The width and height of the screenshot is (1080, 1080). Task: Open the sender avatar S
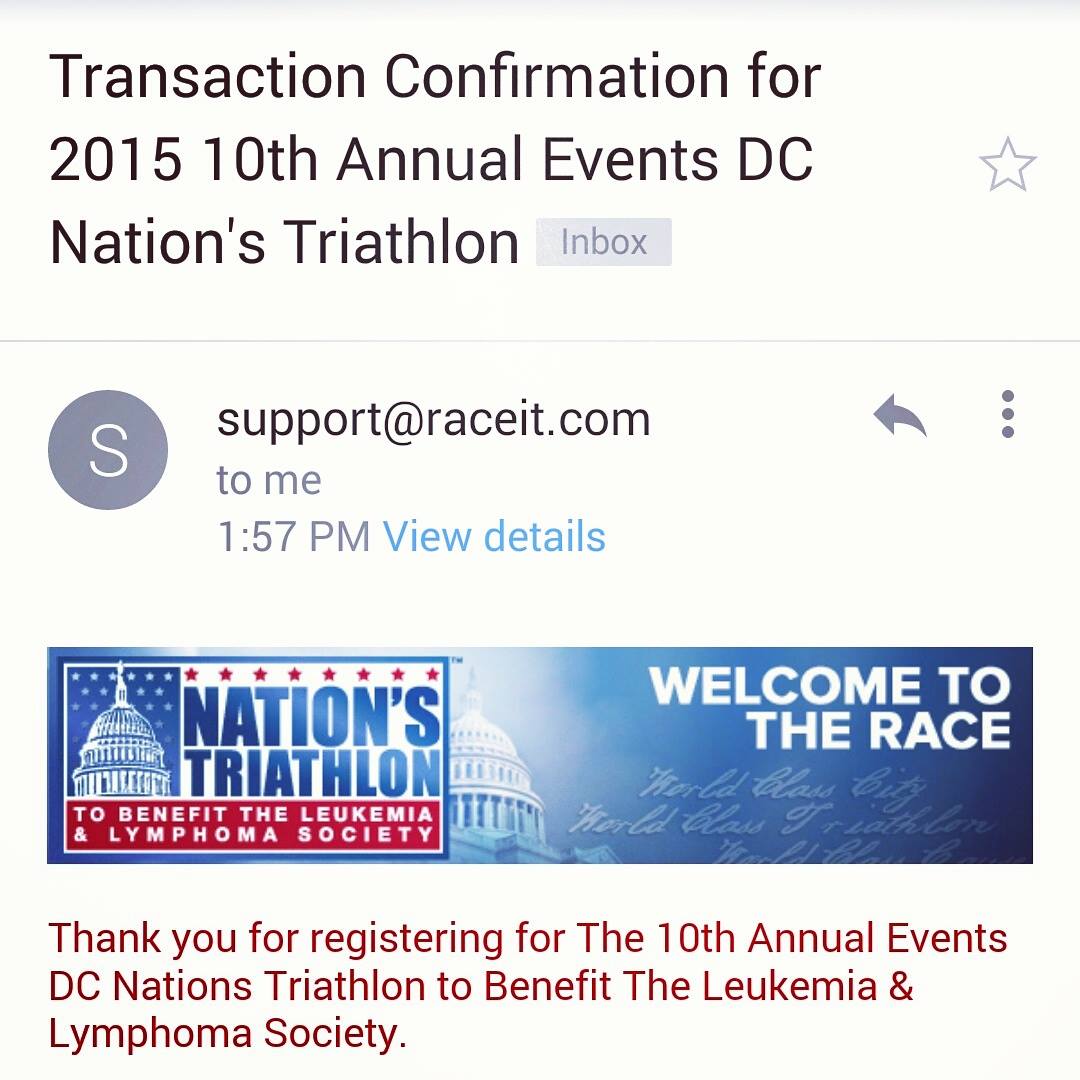click(108, 450)
